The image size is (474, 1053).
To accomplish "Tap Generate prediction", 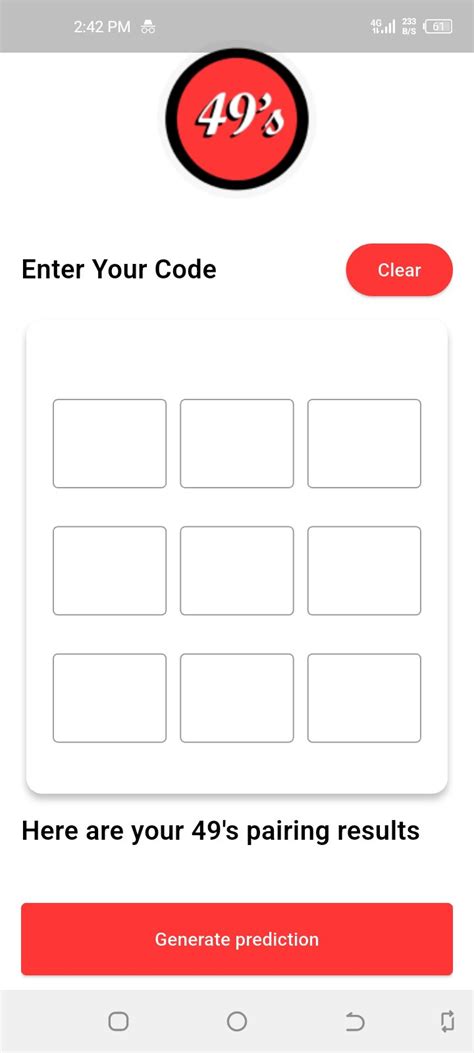I will (237, 939).
